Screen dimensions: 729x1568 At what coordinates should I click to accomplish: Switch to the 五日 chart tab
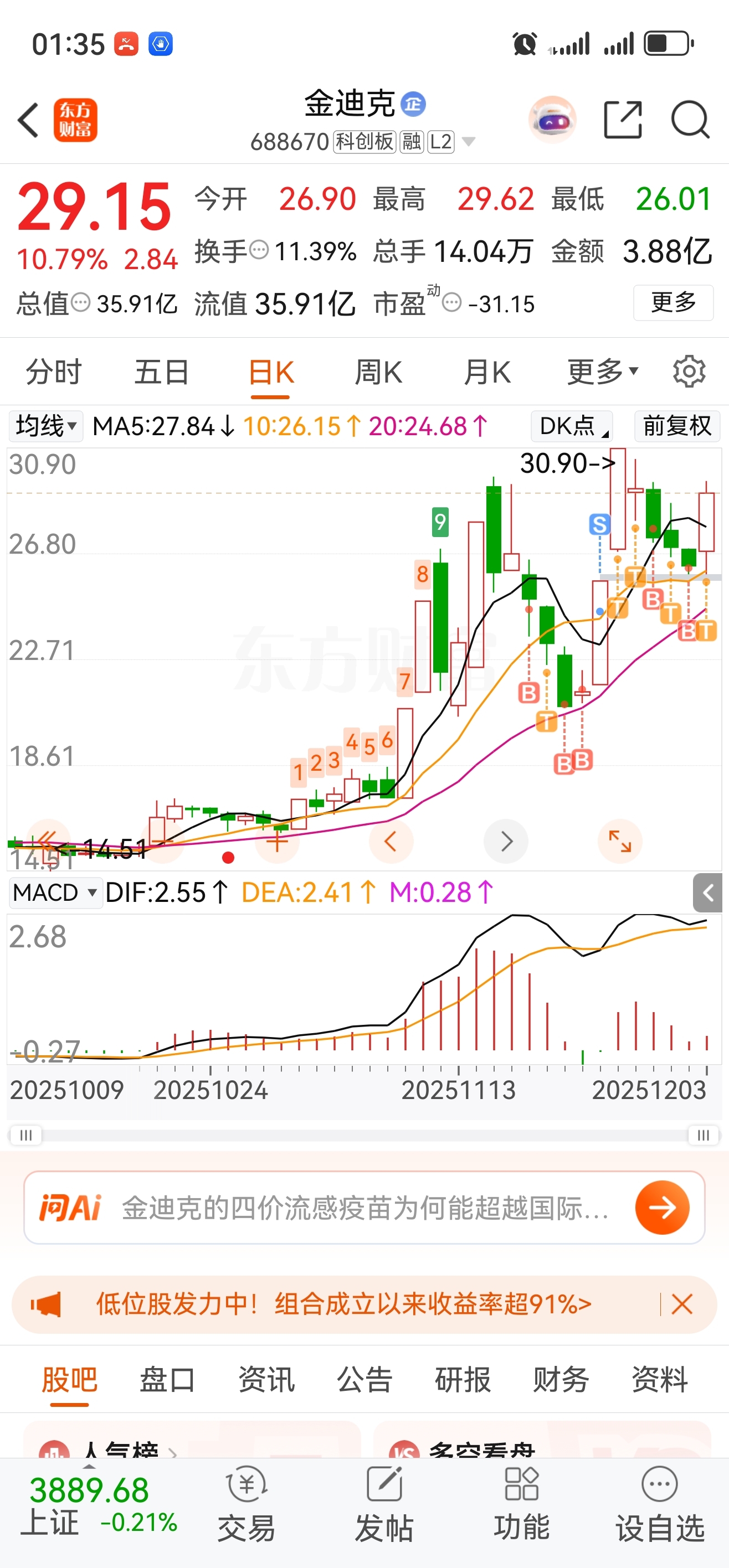point(161,372)
